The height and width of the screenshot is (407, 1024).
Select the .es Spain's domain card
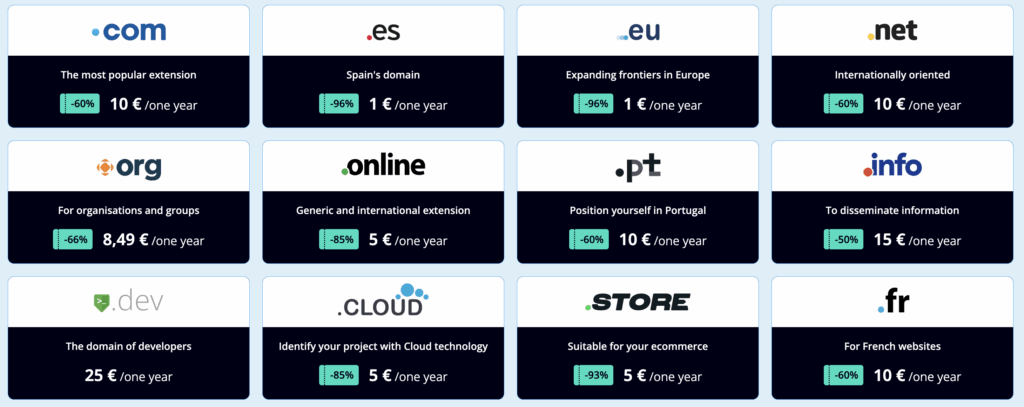383,67
